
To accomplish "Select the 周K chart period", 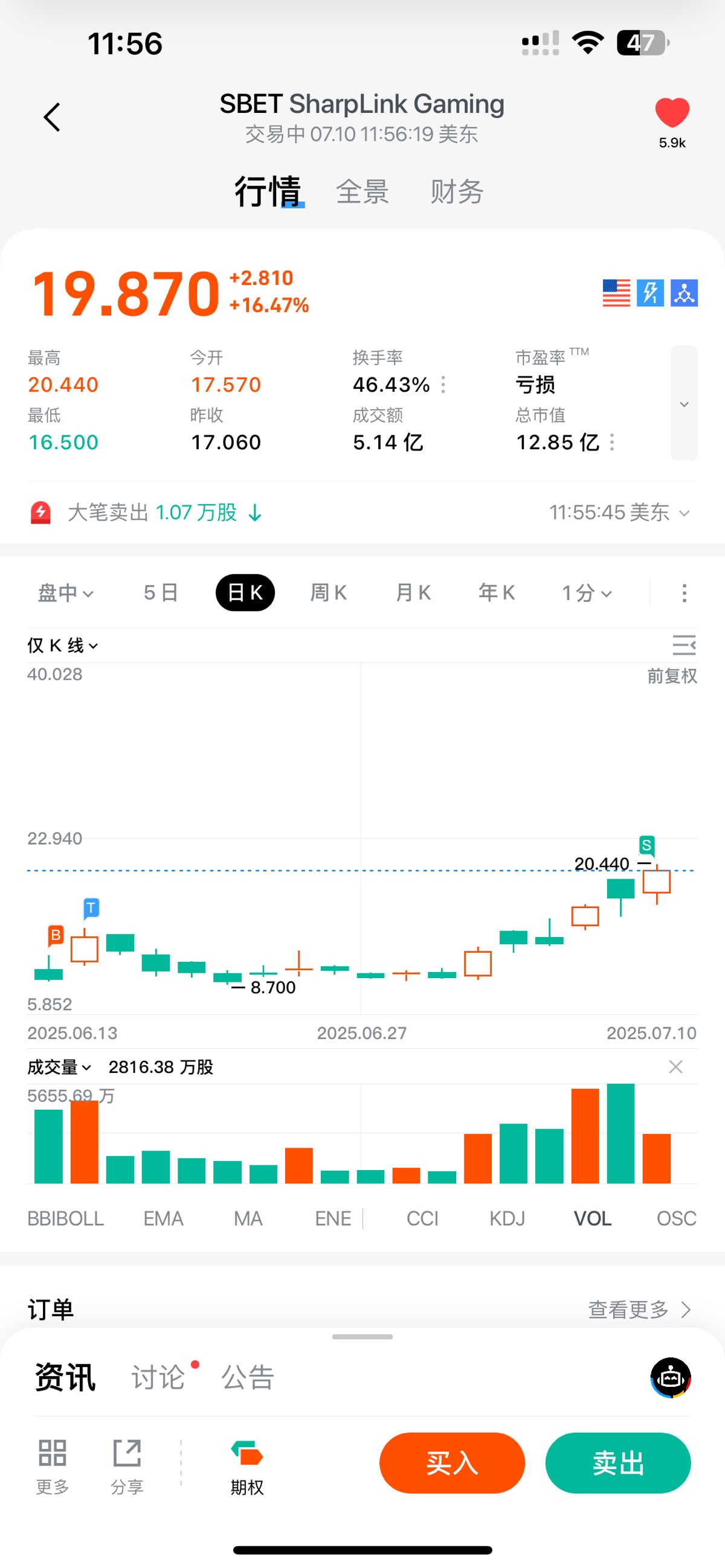I will tap(329, 592).
